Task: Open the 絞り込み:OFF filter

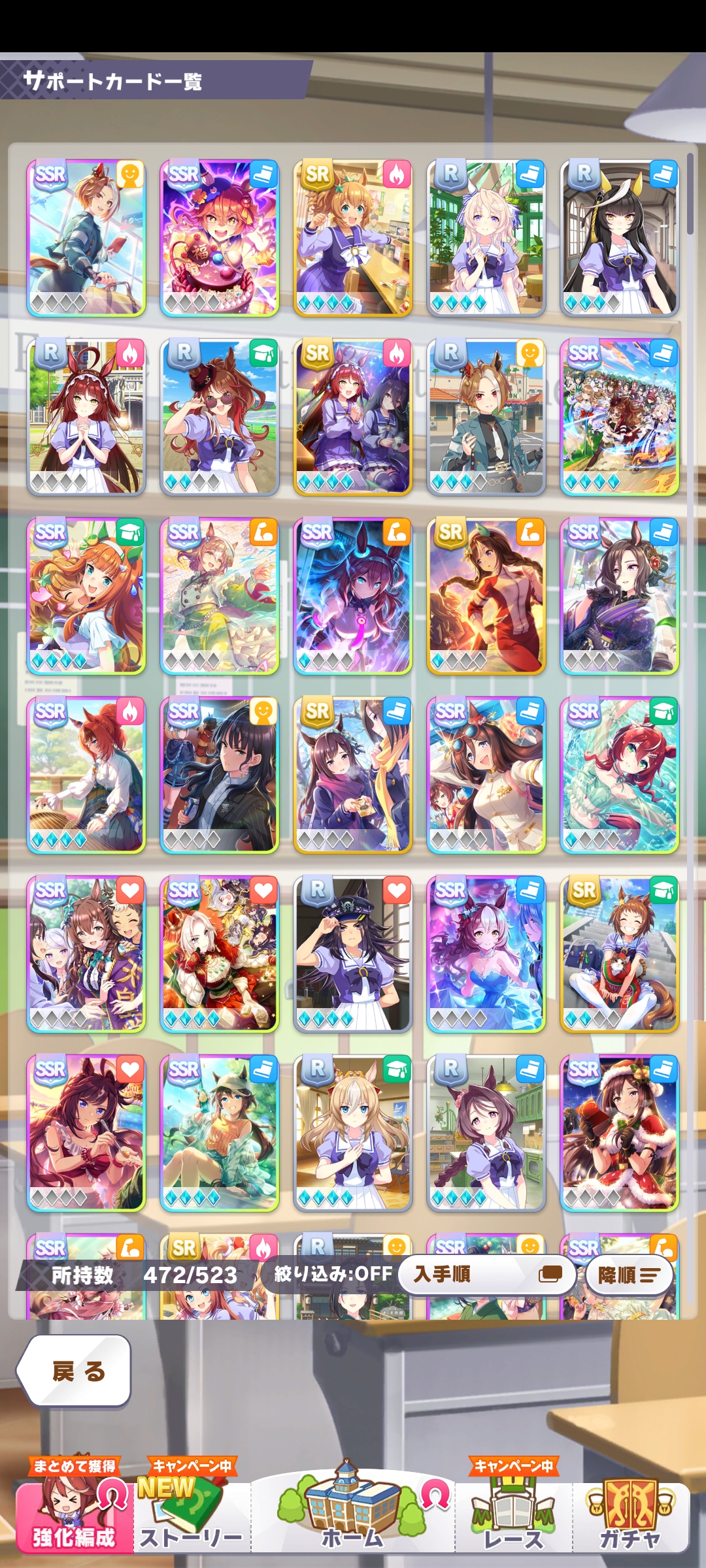Action: pyautogui.click(x=332, y=1273)
